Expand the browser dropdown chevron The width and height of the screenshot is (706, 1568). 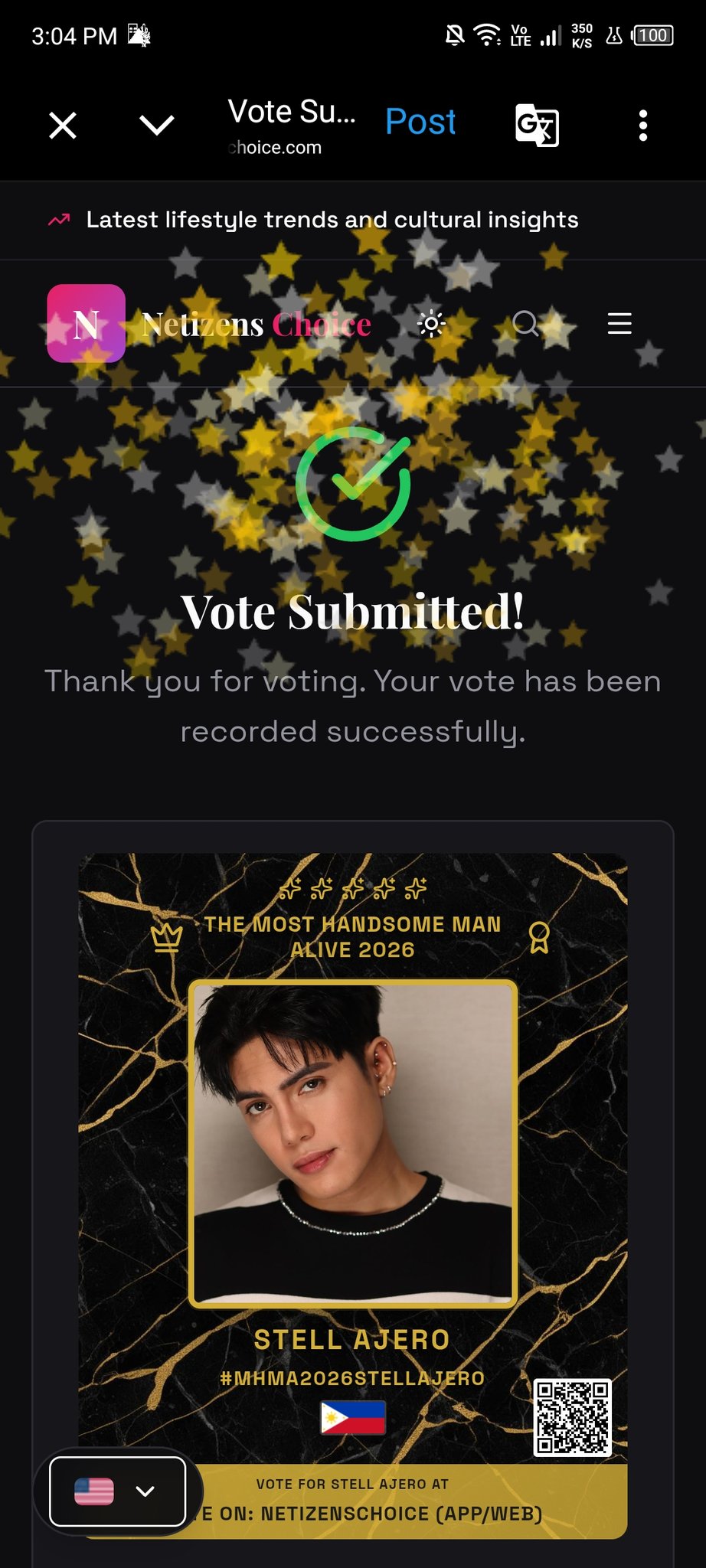[x=157, y=125]
